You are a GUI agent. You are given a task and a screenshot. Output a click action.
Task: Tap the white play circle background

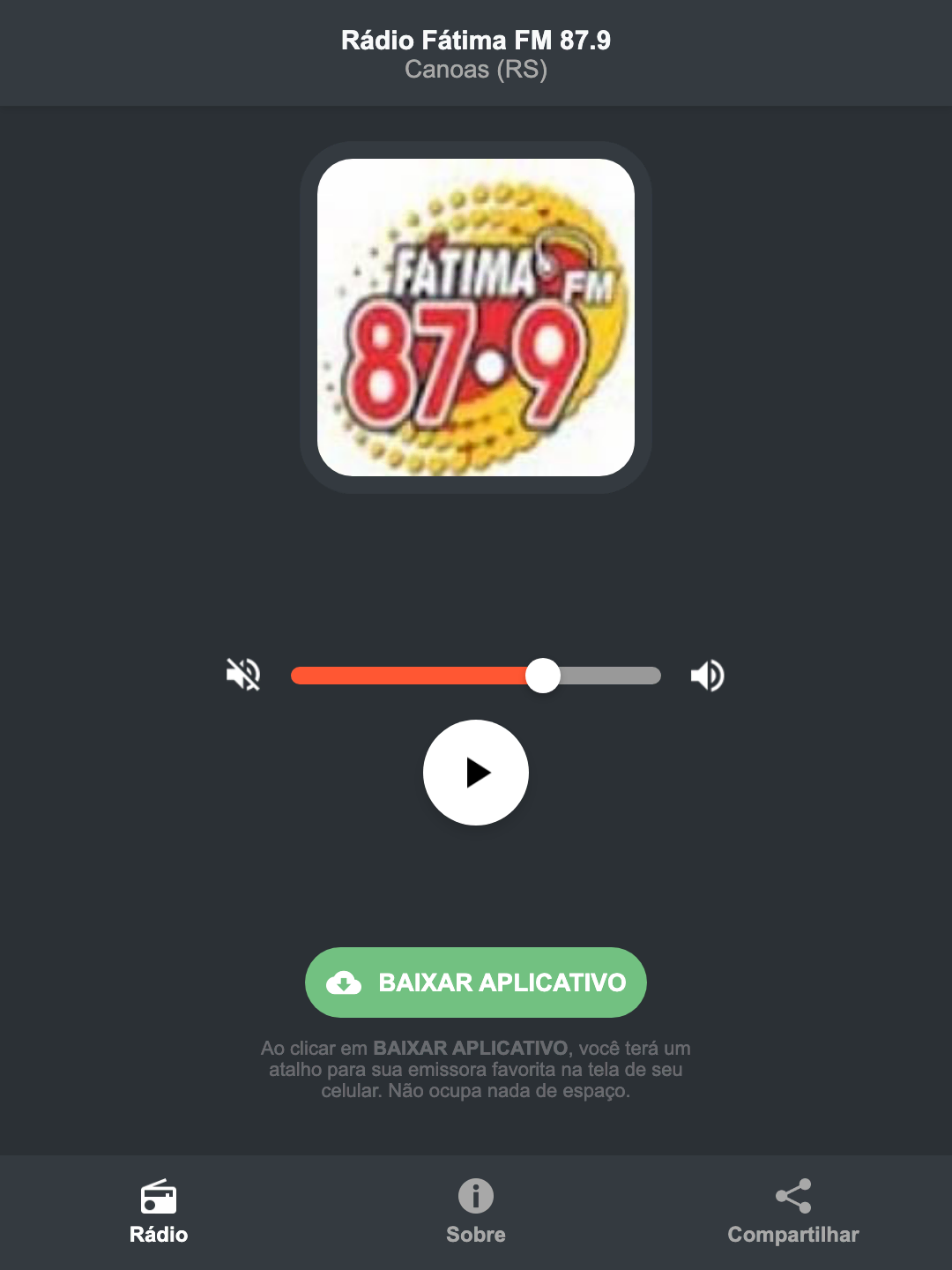(x=475, y=773)
